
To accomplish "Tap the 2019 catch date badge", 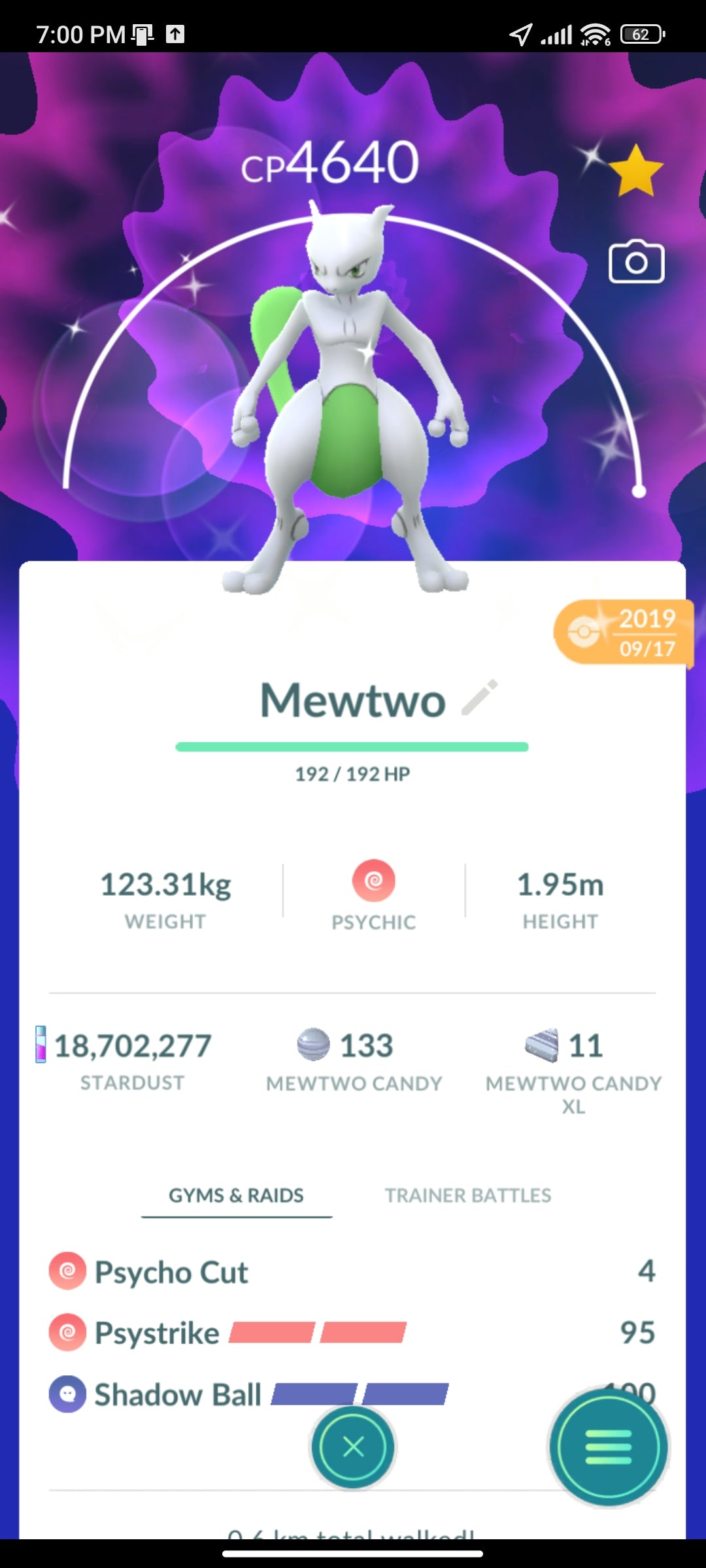I will pyautogui.click(x=623, y=632).
